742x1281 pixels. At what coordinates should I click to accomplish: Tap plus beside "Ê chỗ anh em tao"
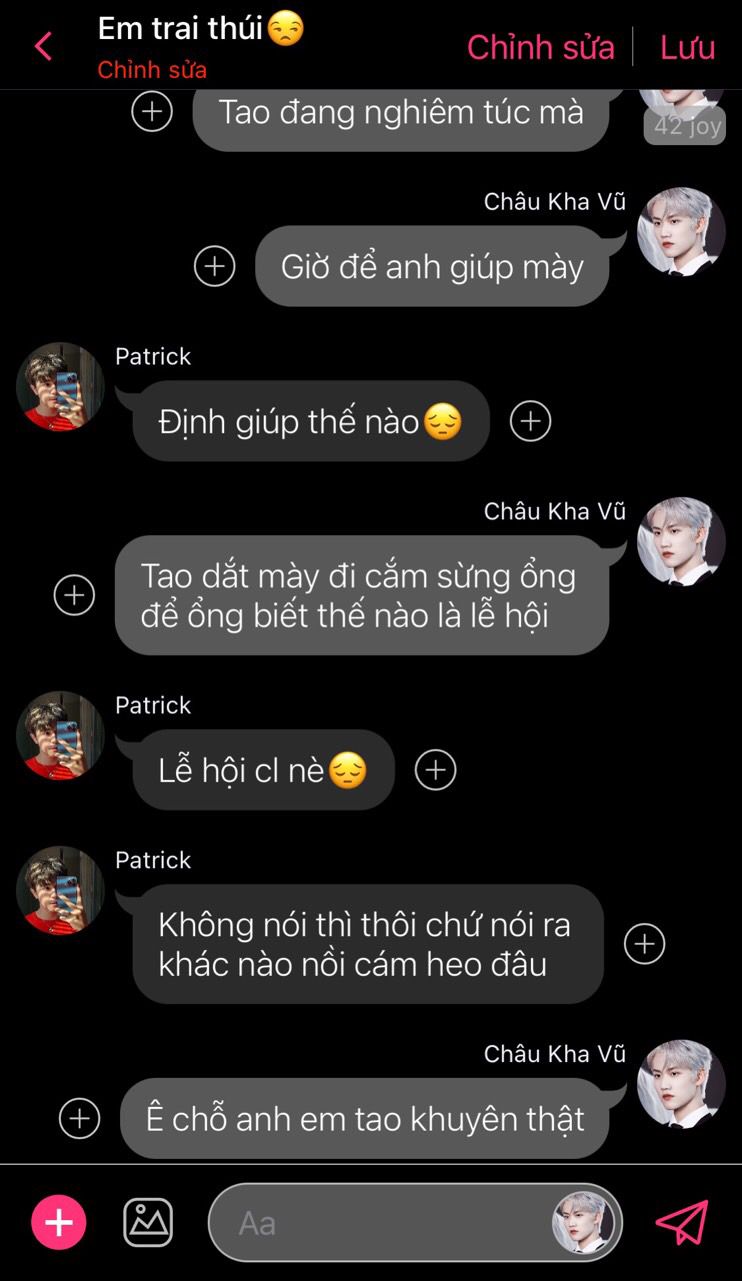pos(80,1118)
